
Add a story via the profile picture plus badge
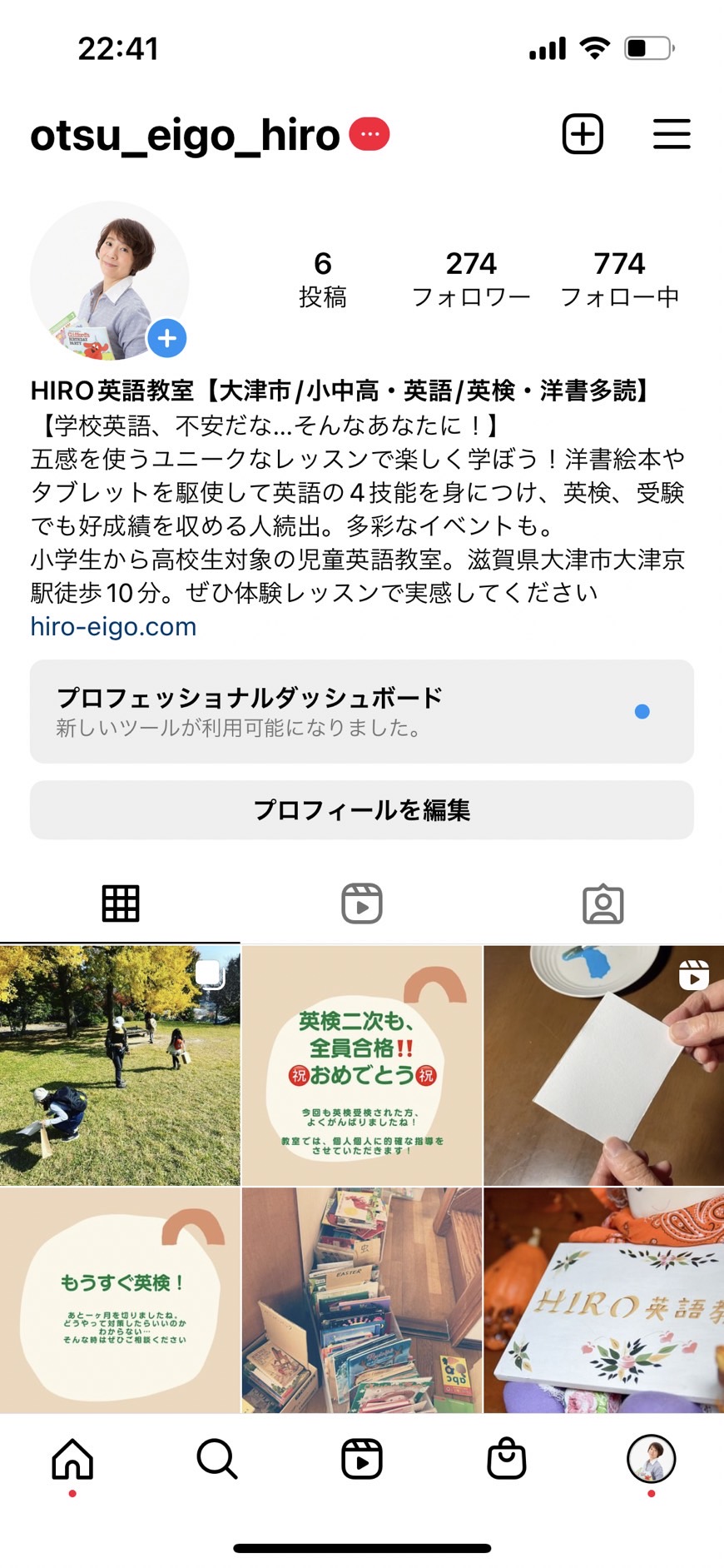pyautogui.click(x=167, y=338)
